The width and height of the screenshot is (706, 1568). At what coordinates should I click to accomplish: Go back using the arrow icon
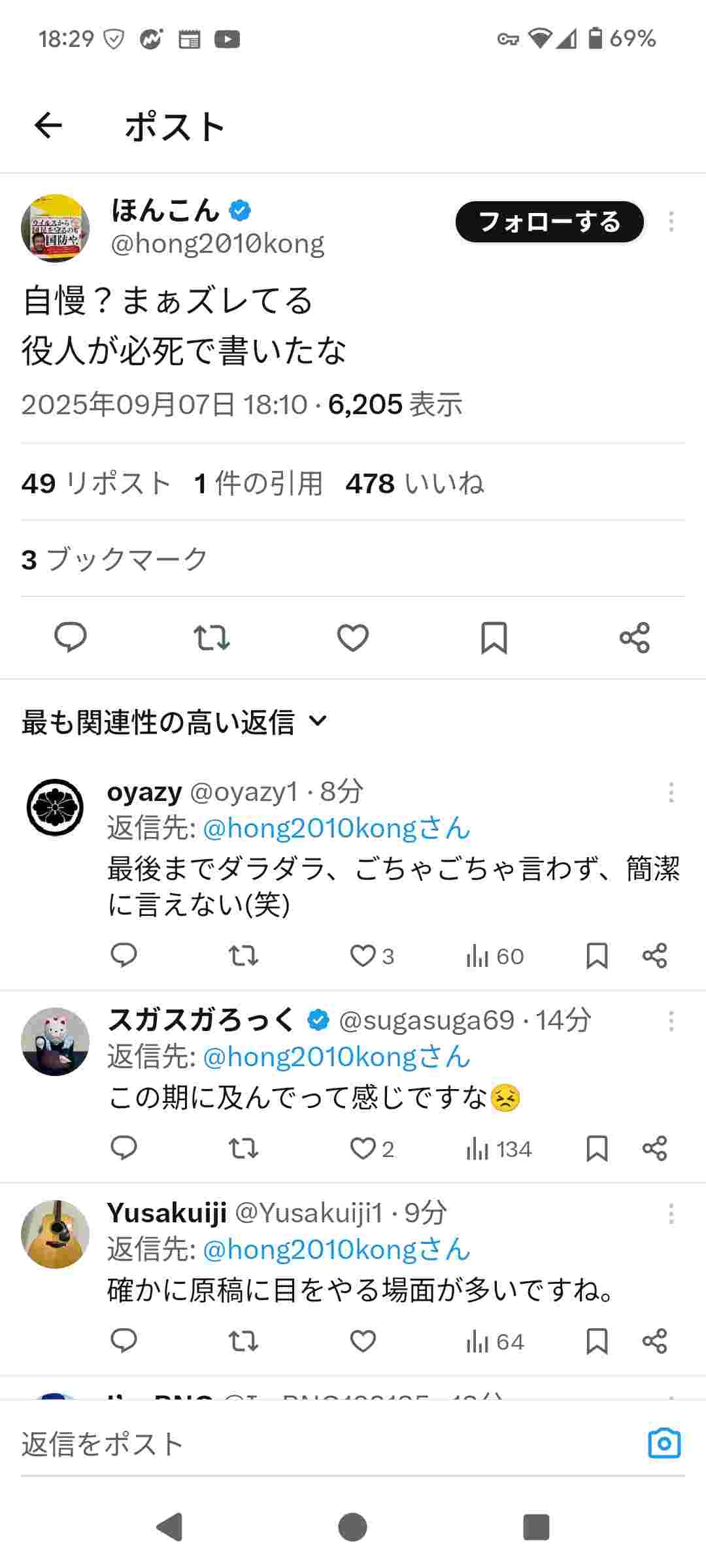48,125
